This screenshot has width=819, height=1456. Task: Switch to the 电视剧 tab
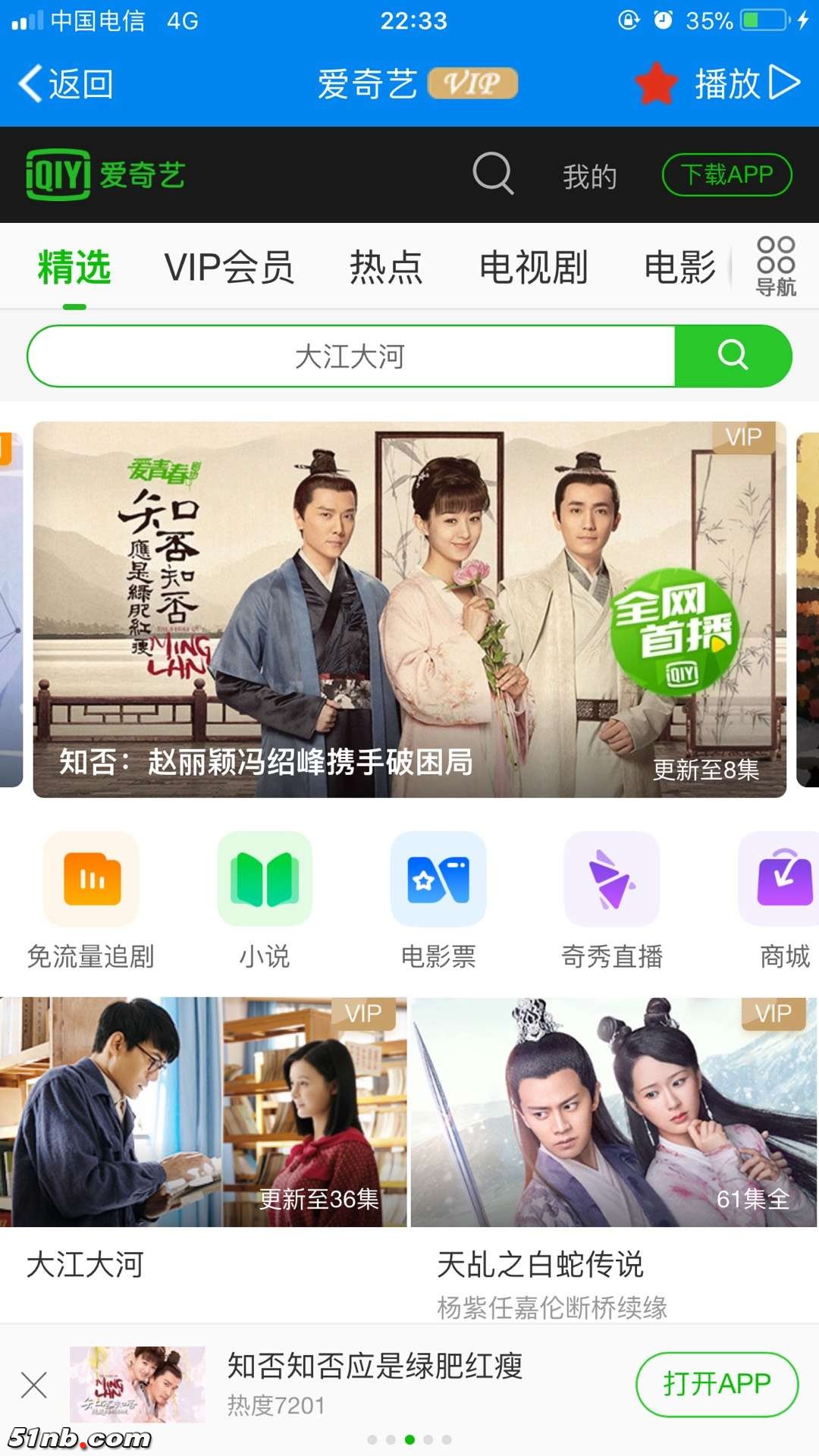[x=533, y=267]
